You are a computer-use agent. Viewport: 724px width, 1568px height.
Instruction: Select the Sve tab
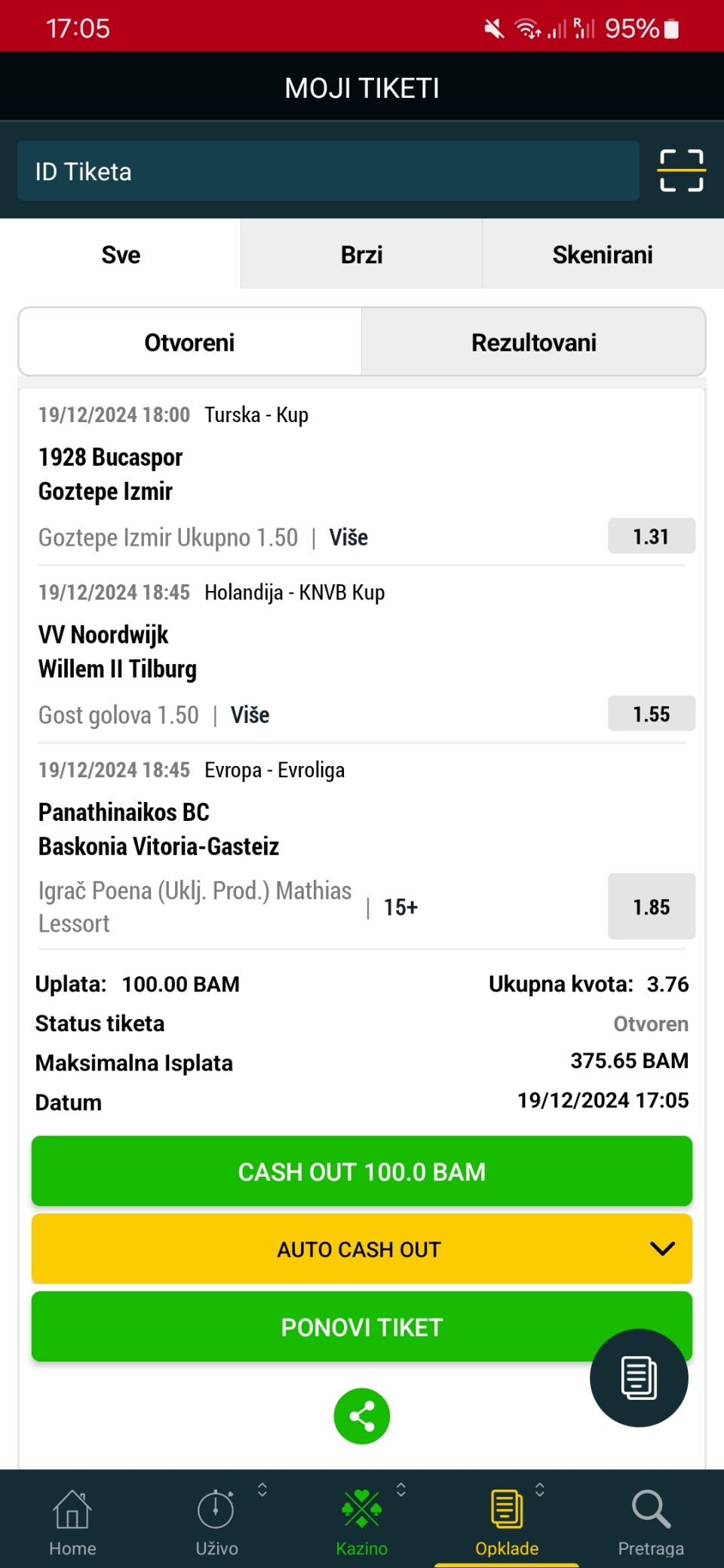(121, 255)
